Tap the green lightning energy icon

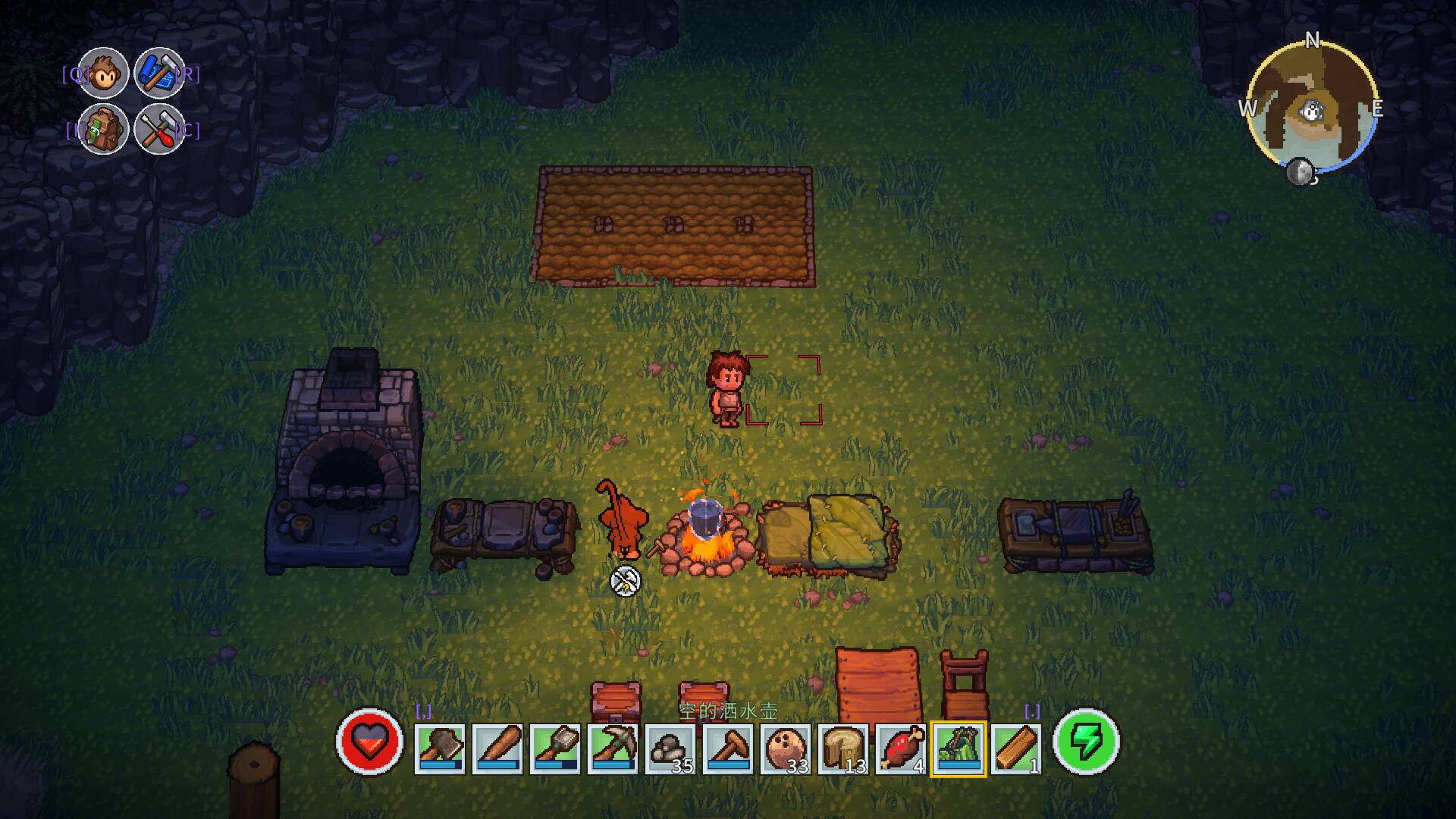(x=1086, y=742)
